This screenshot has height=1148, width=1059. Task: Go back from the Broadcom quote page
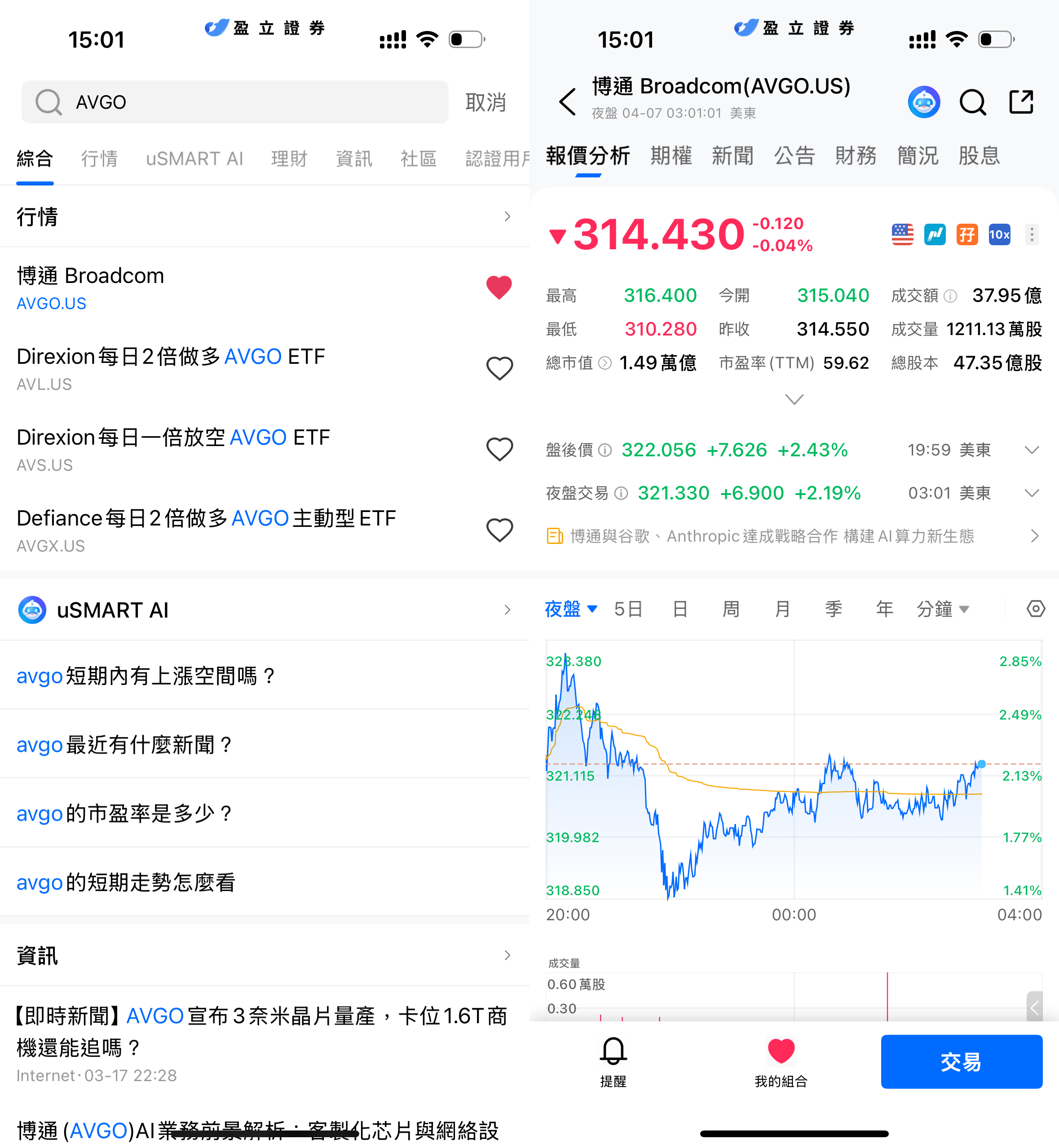(567, 102)
